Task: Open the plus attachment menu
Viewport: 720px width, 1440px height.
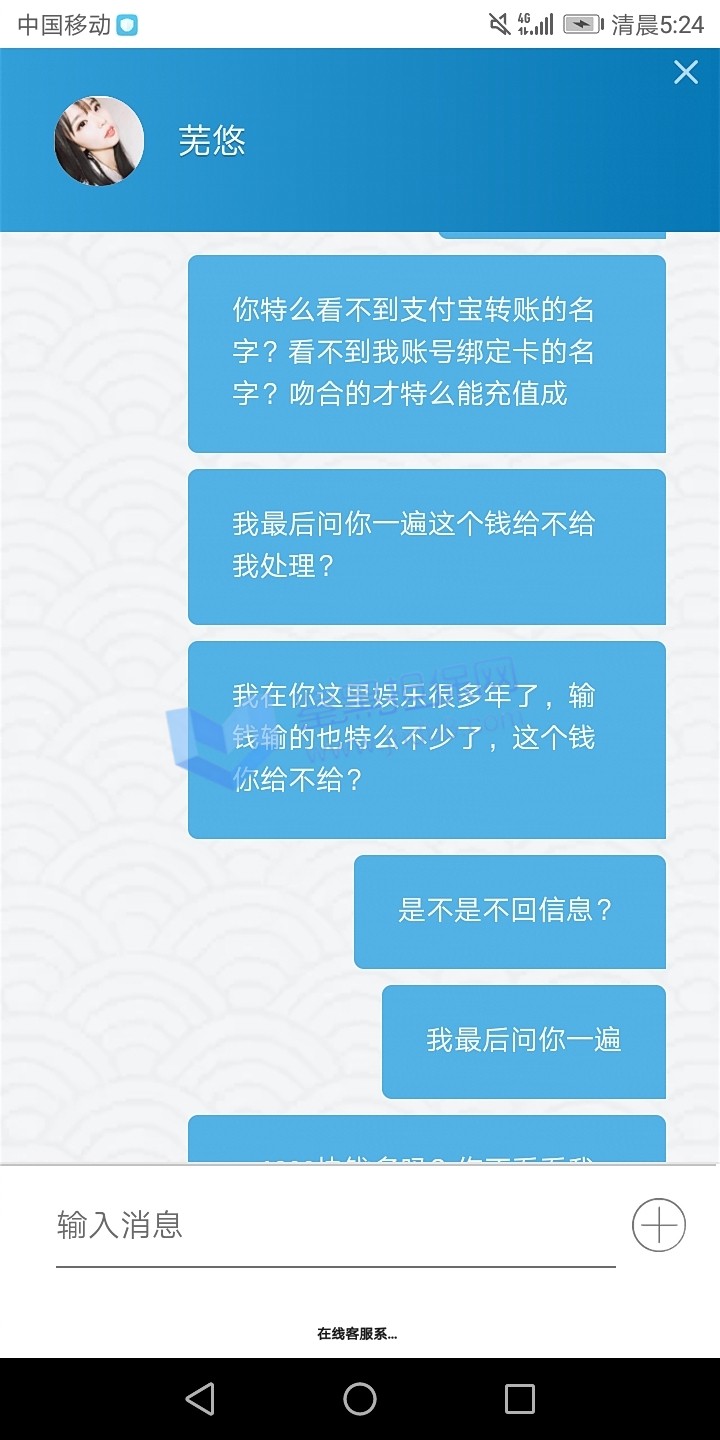Action: (x=659, y=1225)
